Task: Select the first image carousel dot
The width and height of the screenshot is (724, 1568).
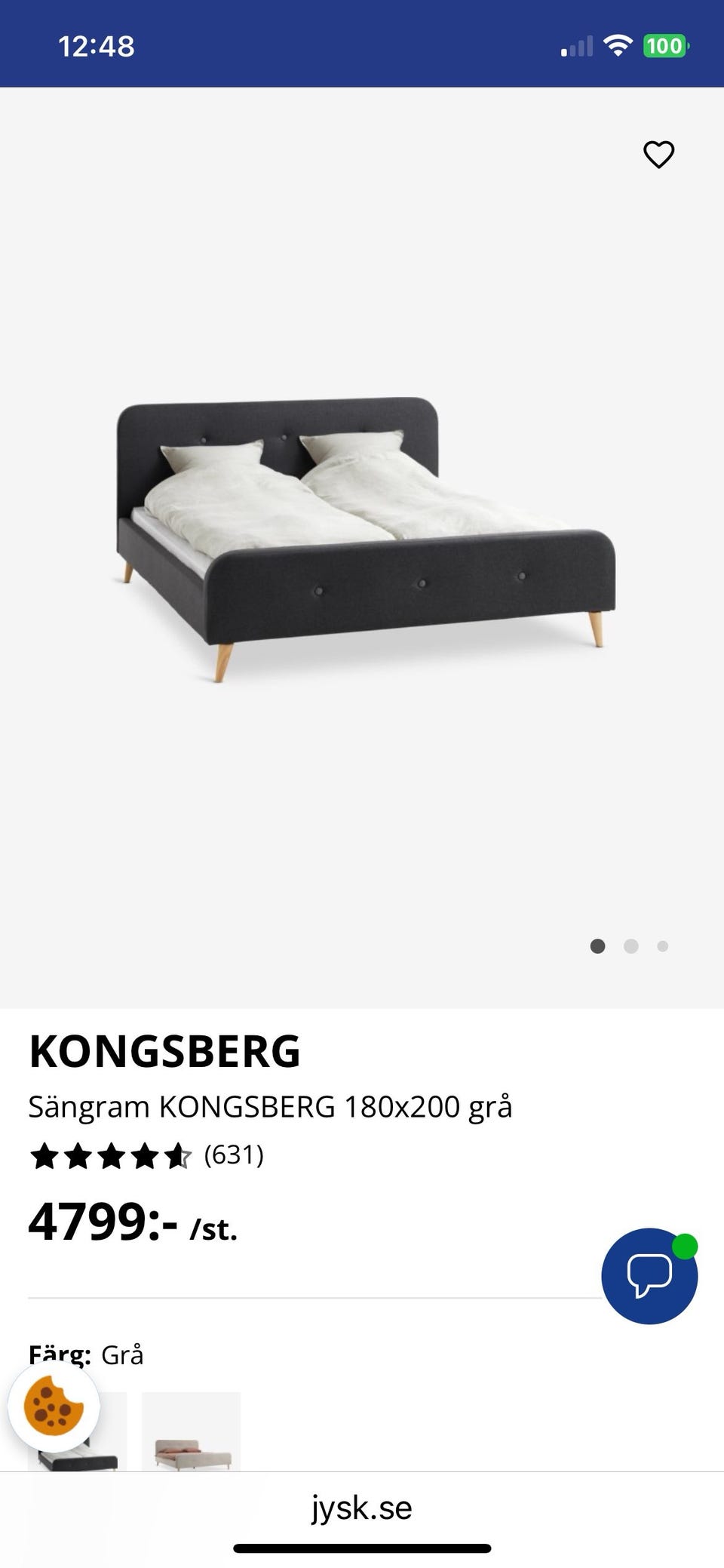Action: (597, 946)
